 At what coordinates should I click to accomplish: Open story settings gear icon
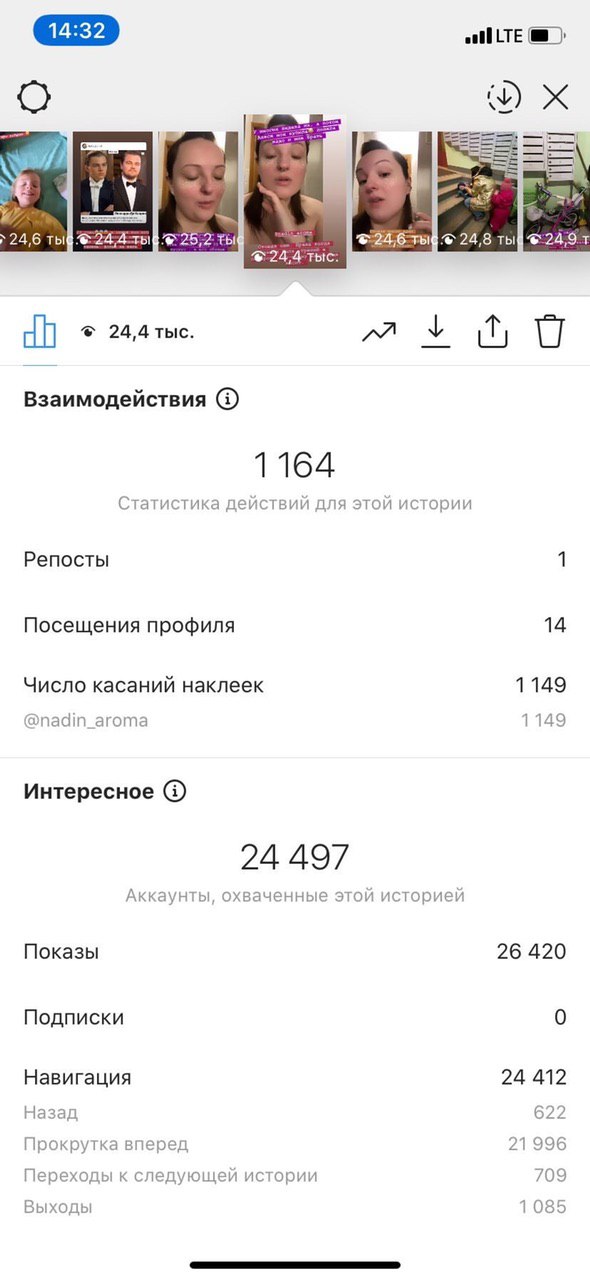click(x=34, y=97)
